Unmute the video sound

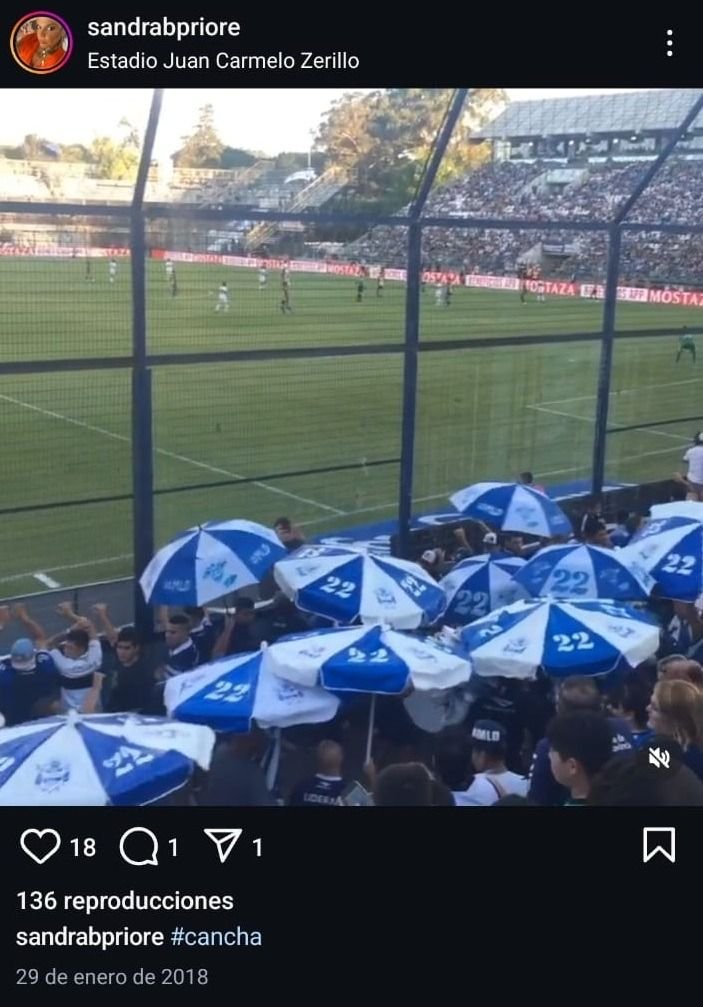point(659,758)
